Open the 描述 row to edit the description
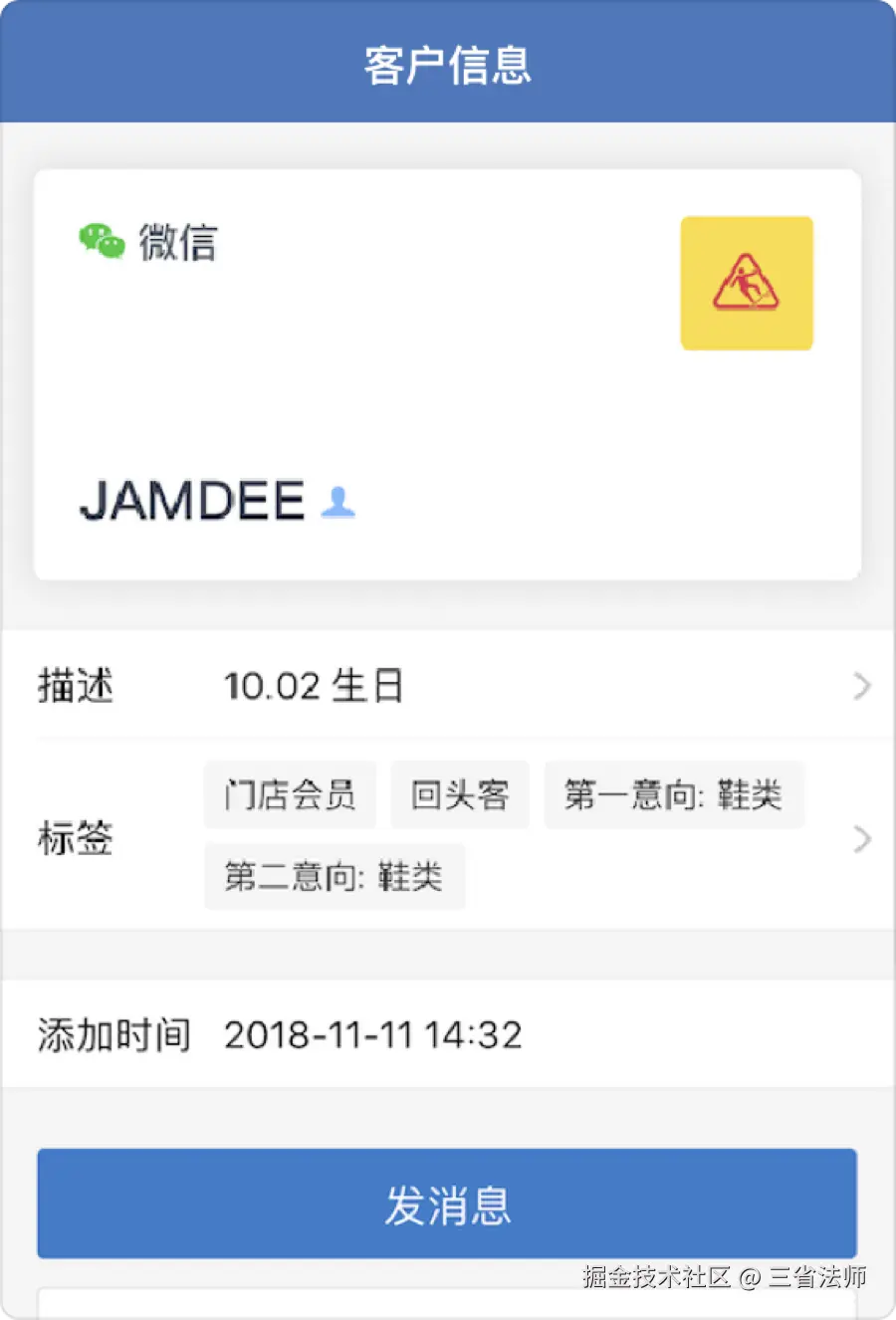Screen dimensions: 896x1320 [x=448, y=686]
